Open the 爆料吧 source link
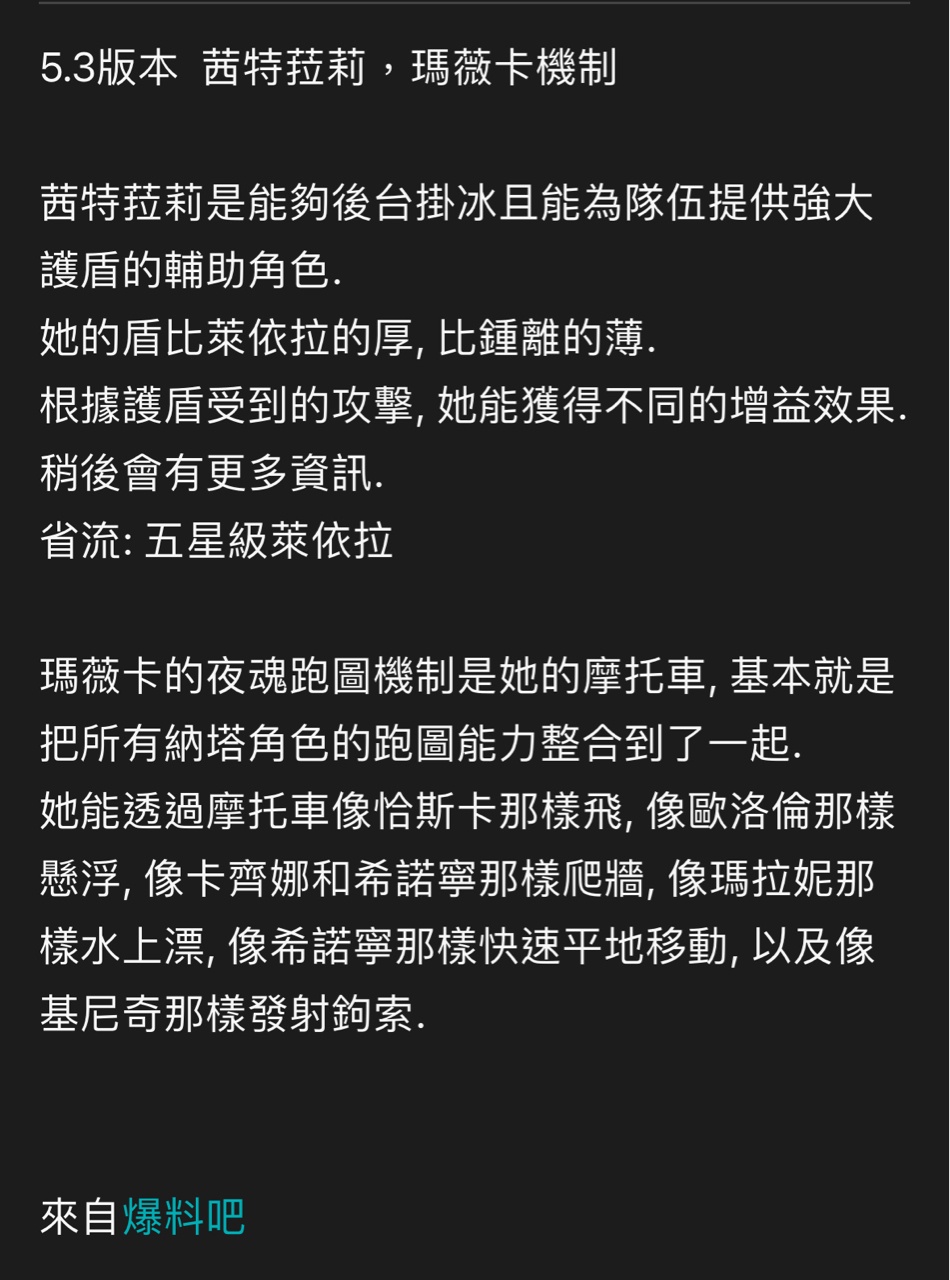The image size is (950, 1280). pyautogui.click(x=184, y=1217)
